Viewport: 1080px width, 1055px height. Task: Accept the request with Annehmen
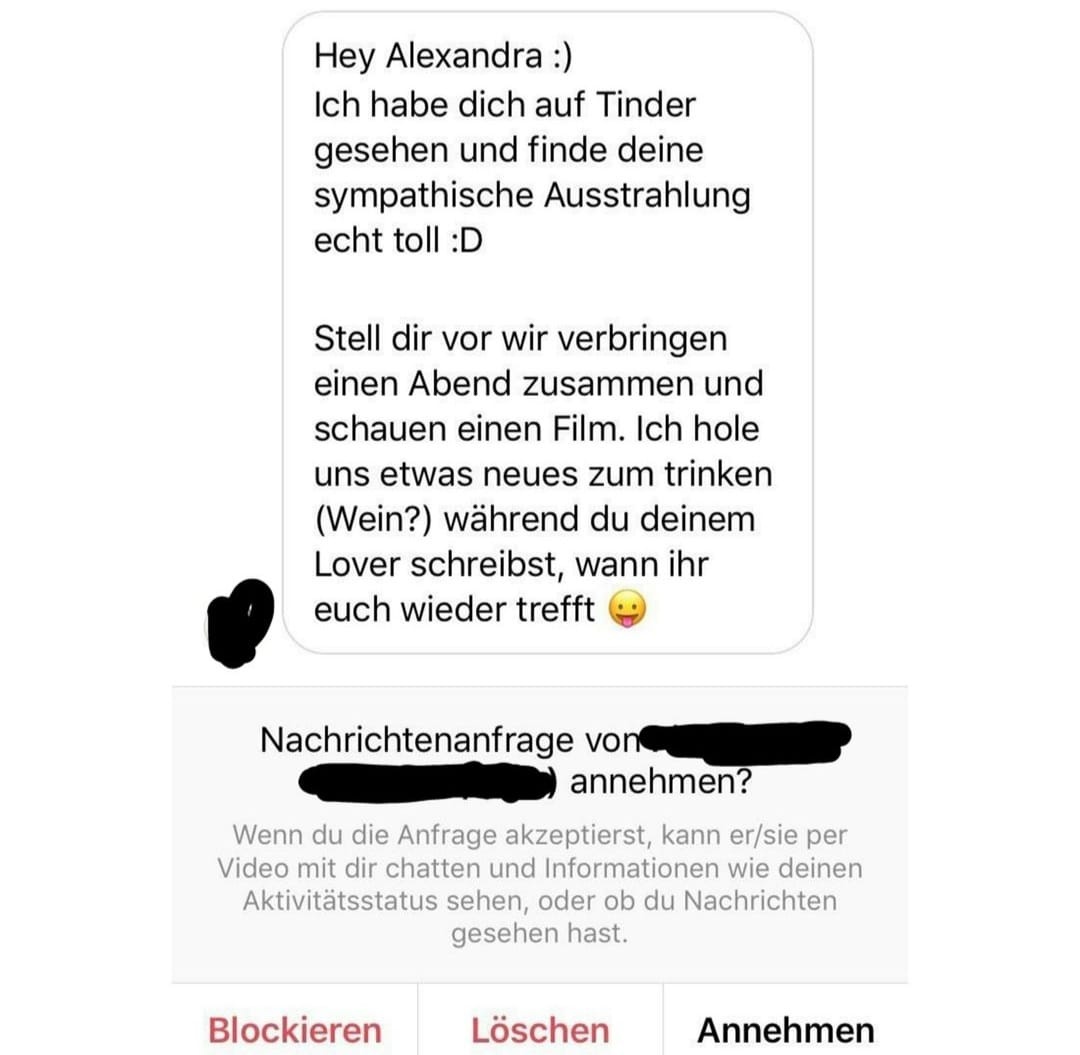coord(785,1029)
